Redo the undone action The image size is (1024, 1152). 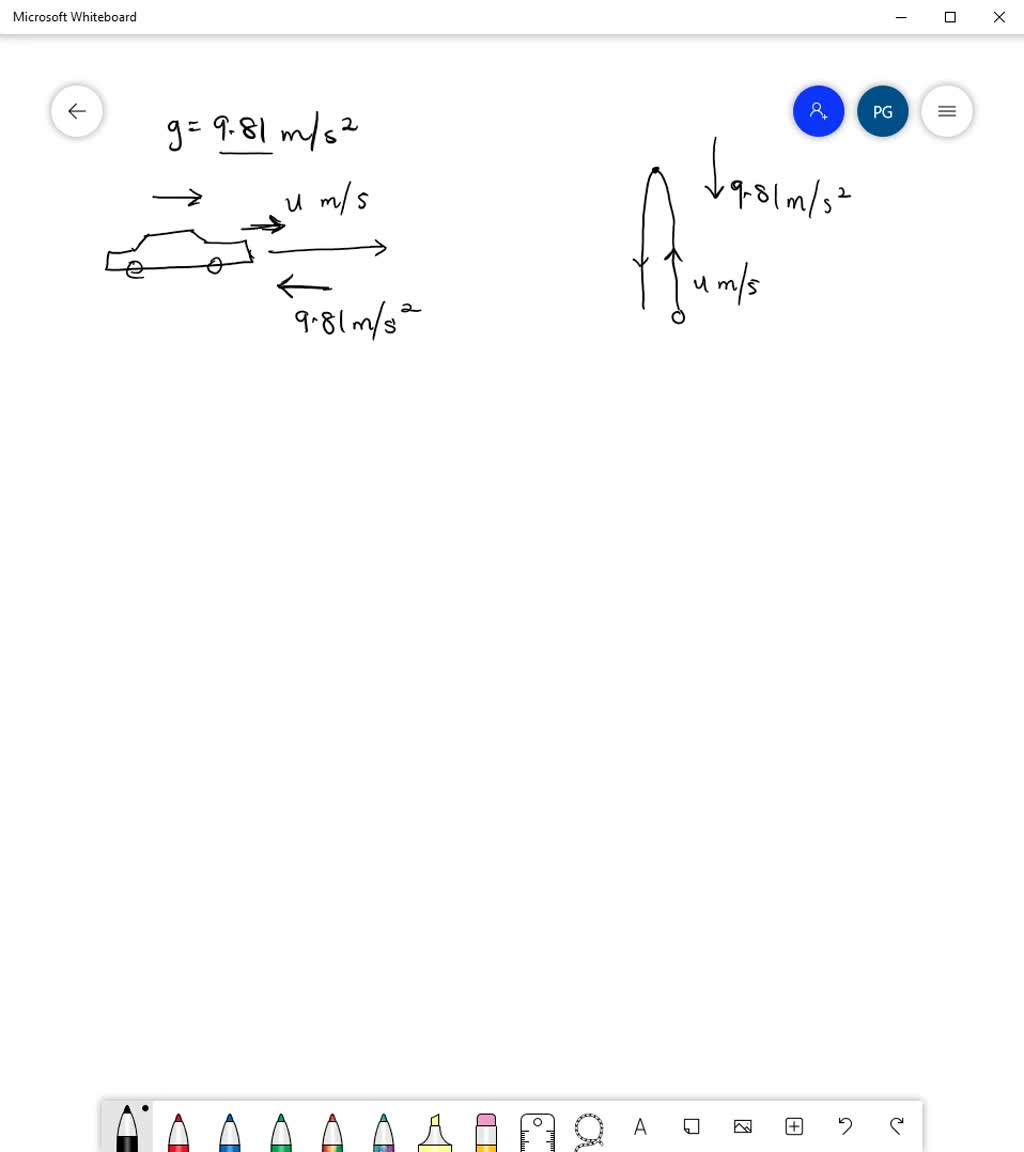(896, 1127)
